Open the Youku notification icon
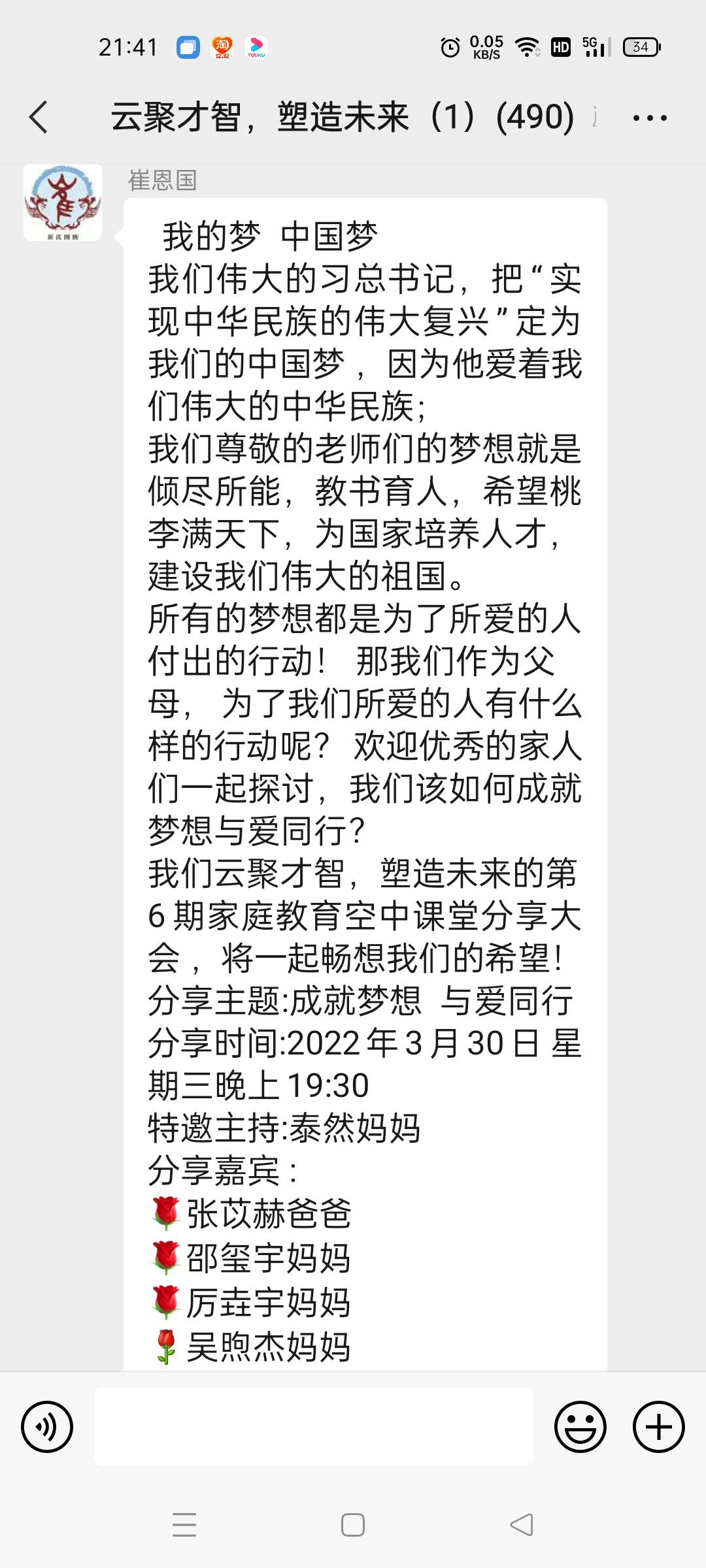The height and width of the screenshot is (1568, 706). (x=256, y=48)
